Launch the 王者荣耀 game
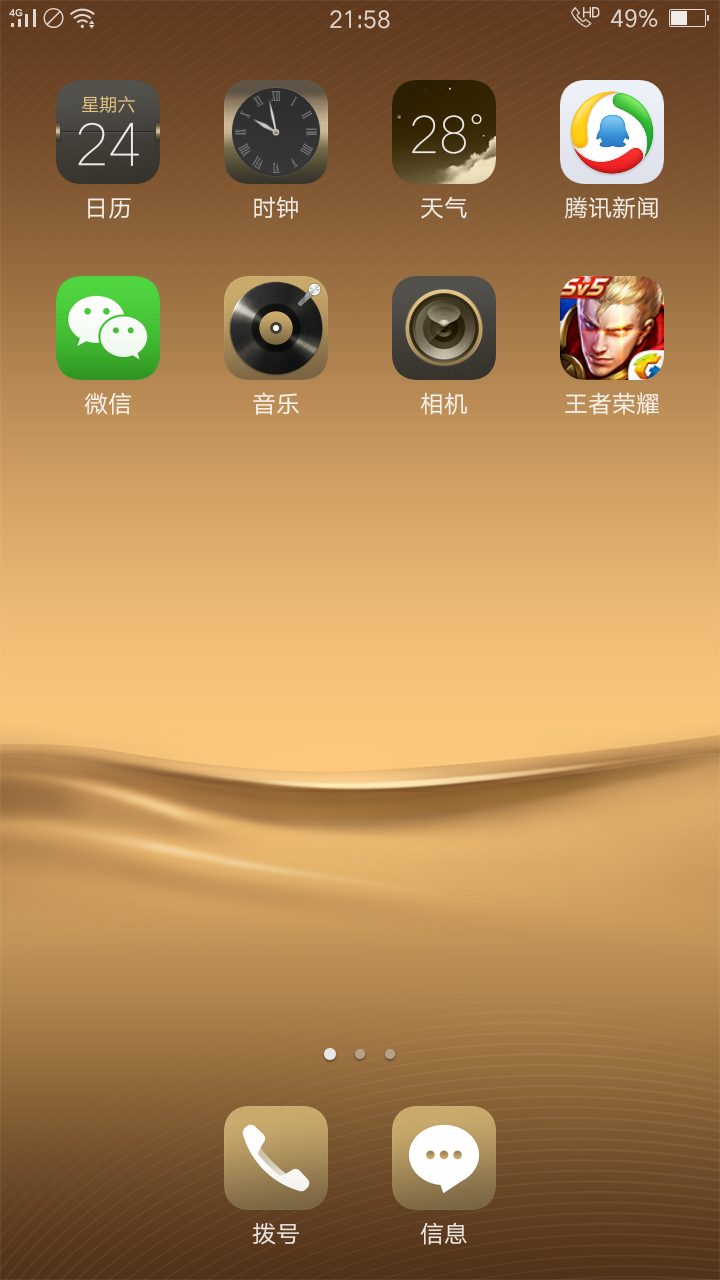This screenshot has width=720, height=1280. (612, 329)
